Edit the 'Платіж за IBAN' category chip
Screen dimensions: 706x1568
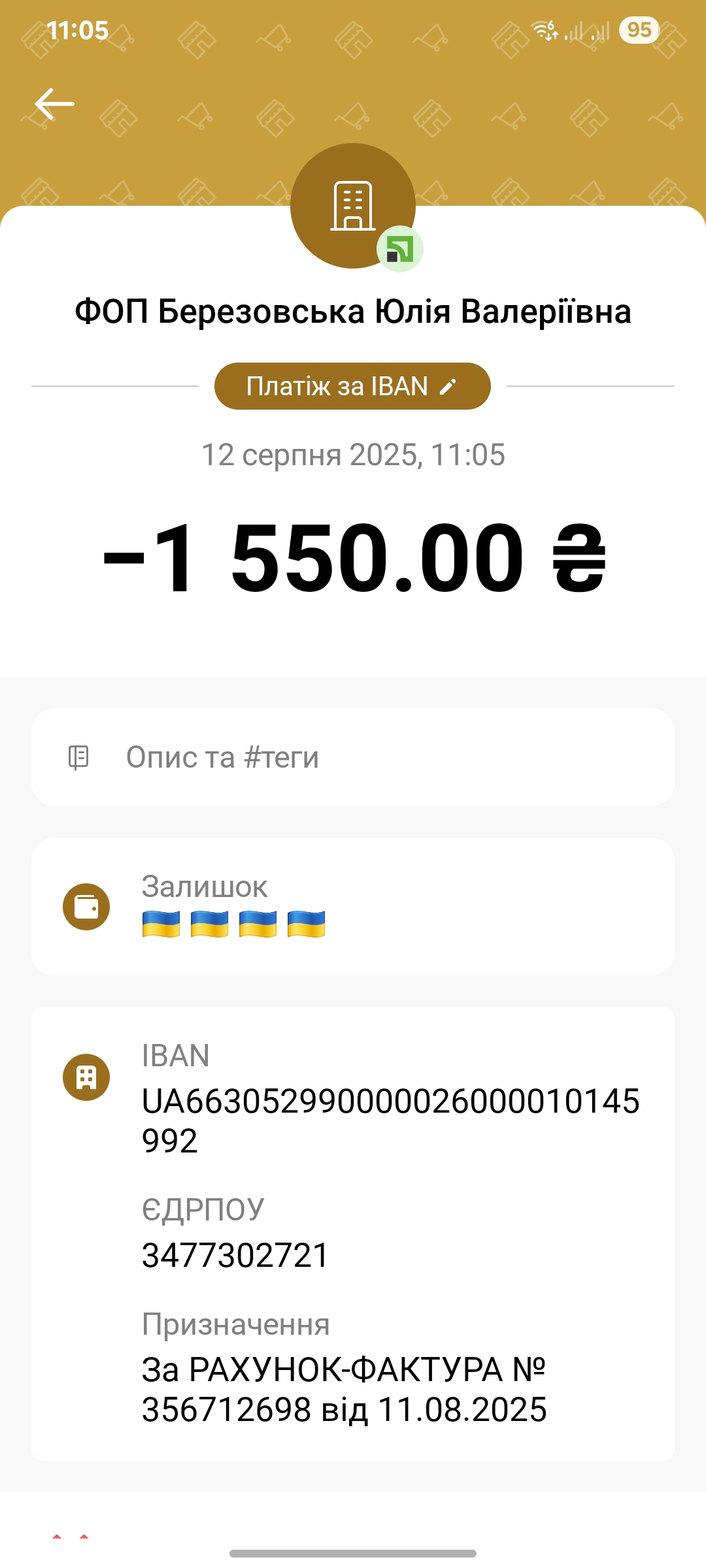tap(352, 386)
